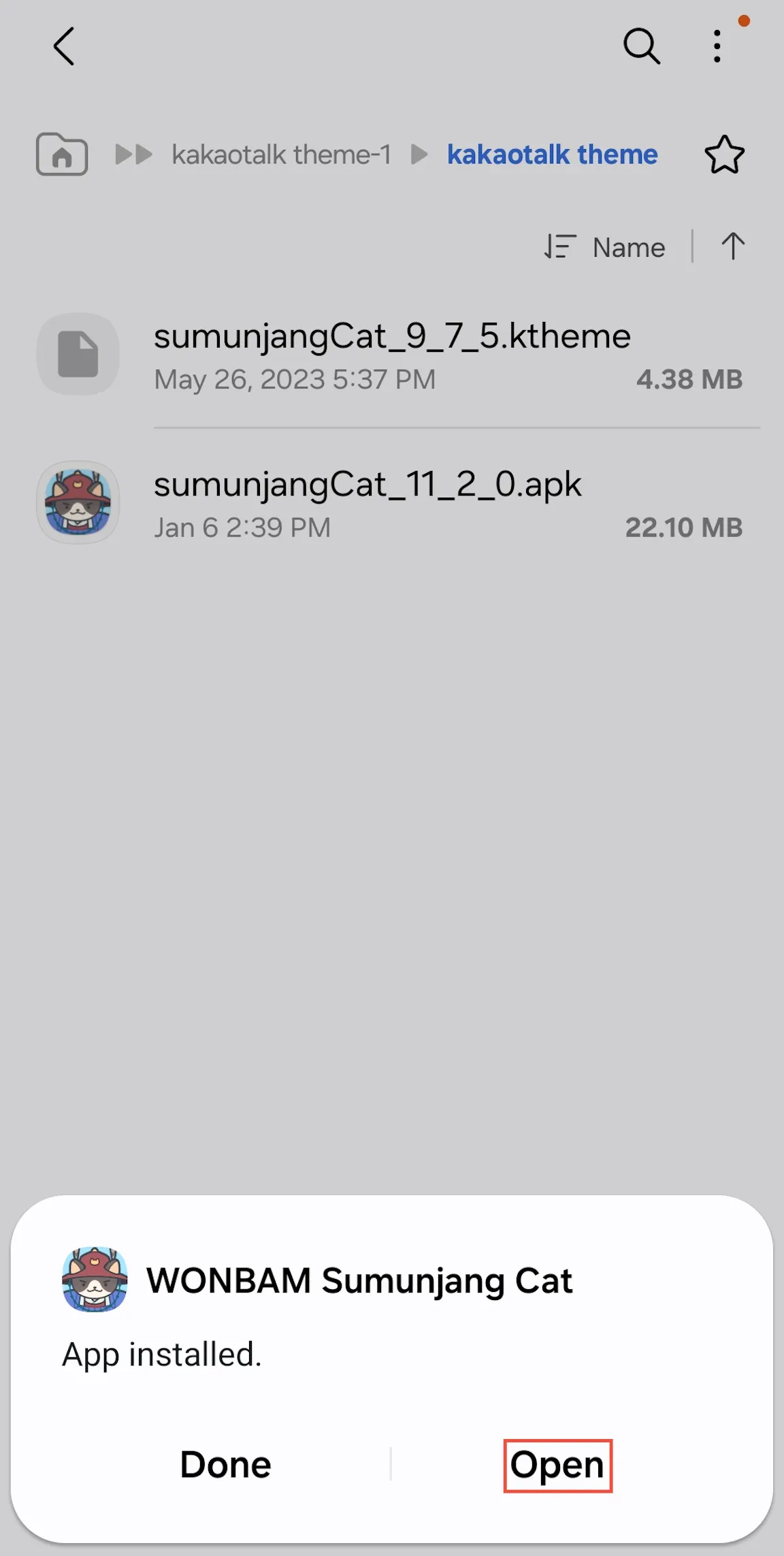Open the newly installed WONBAM Sumunjang Cat app
The width and height of the screenshot is (784, 1556).
click(x=557, y=1465)
